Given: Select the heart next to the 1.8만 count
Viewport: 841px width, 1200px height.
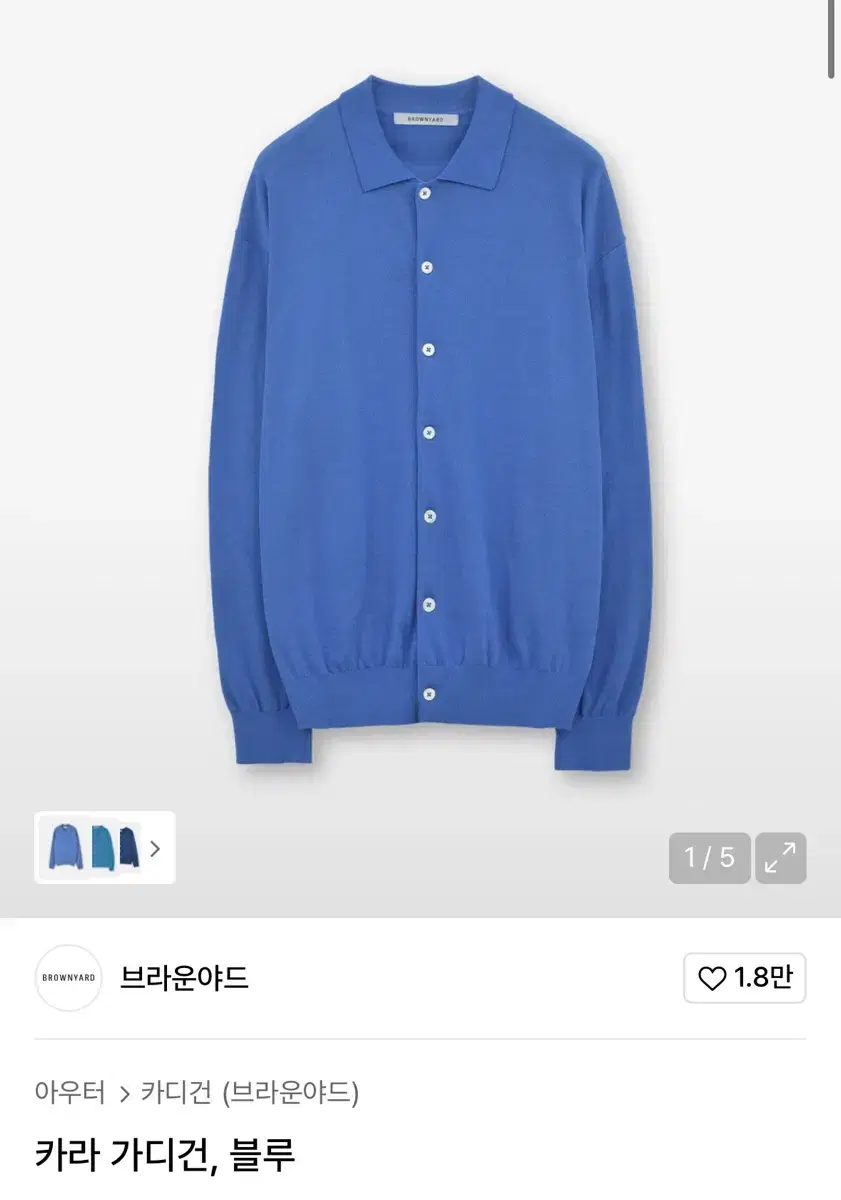Looking at the screenshot, I should tap(712, 978).
